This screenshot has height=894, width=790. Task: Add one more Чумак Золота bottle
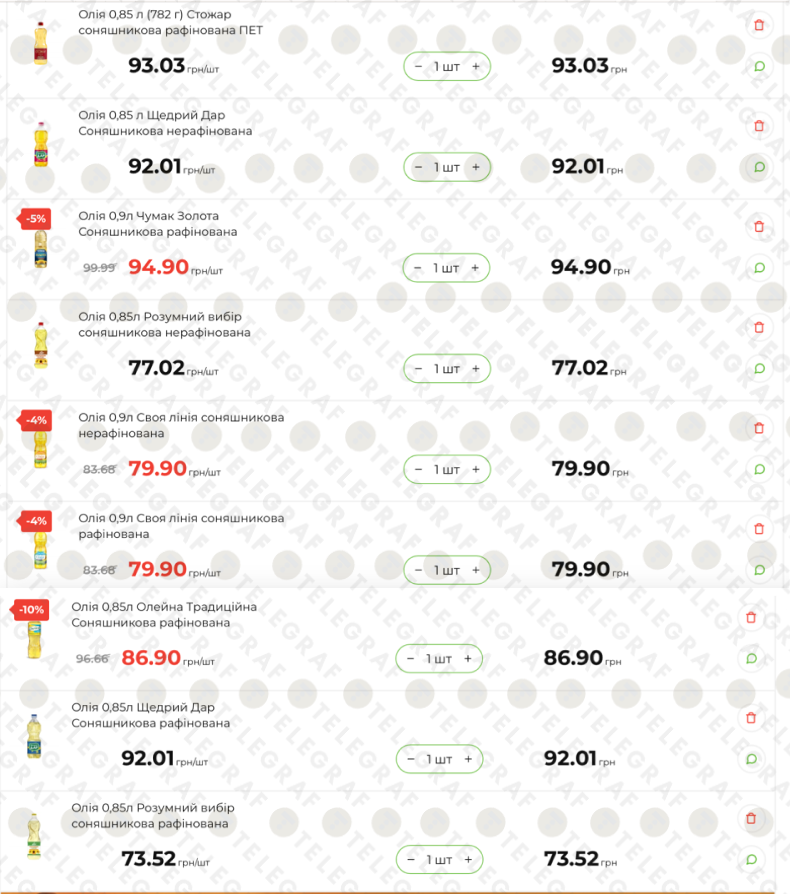tap(476, 268)
